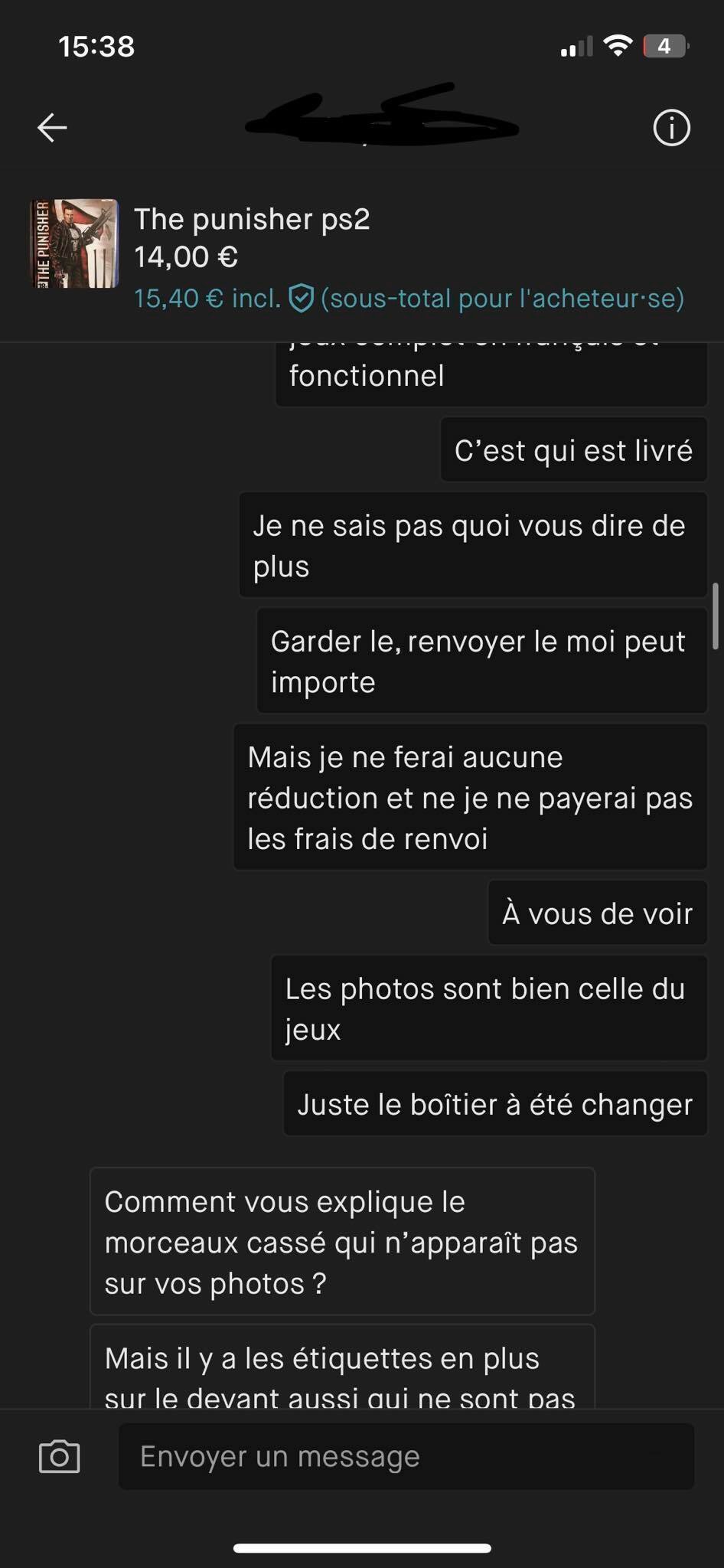Open the conversation info icon
The image size is (724, 1568).
671,127
